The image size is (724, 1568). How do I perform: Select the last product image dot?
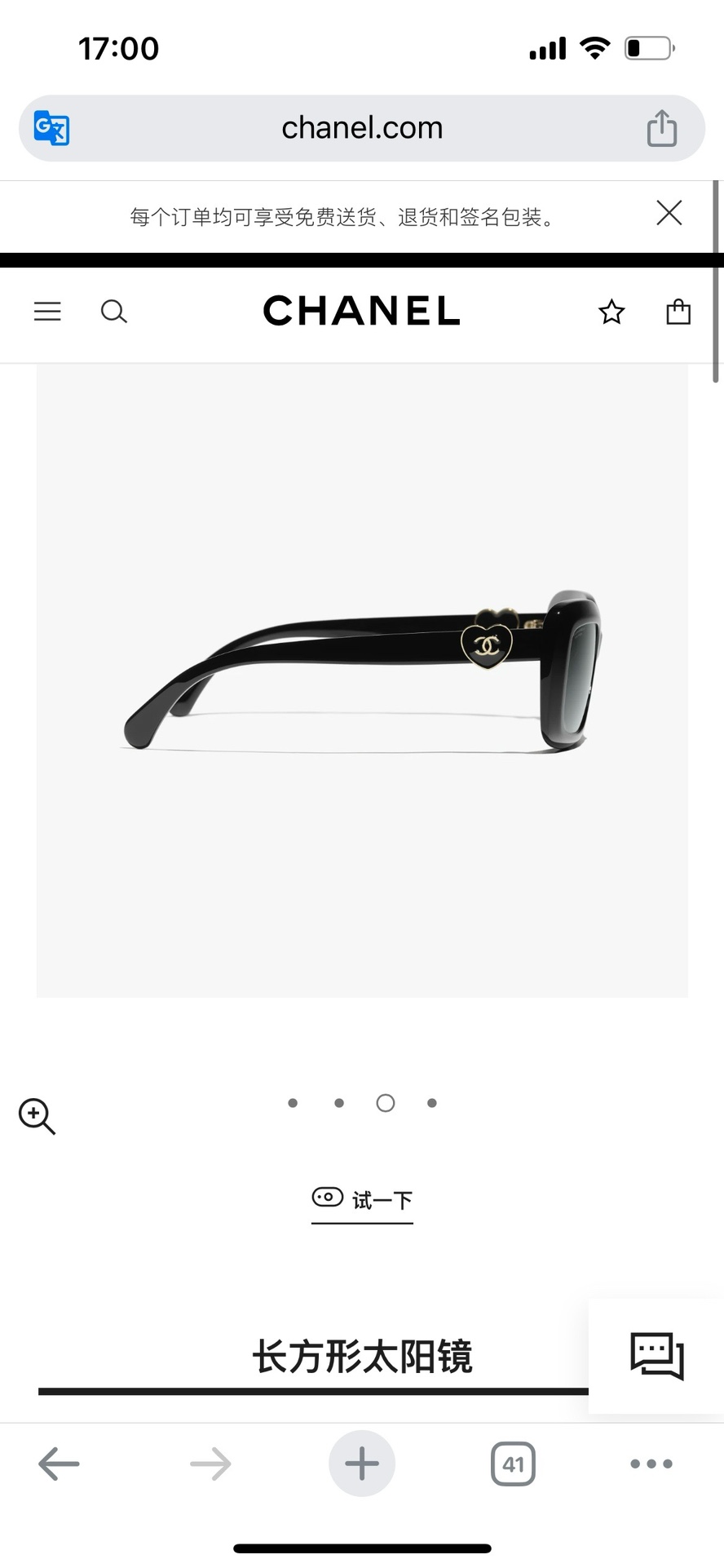click(432, 1103)
